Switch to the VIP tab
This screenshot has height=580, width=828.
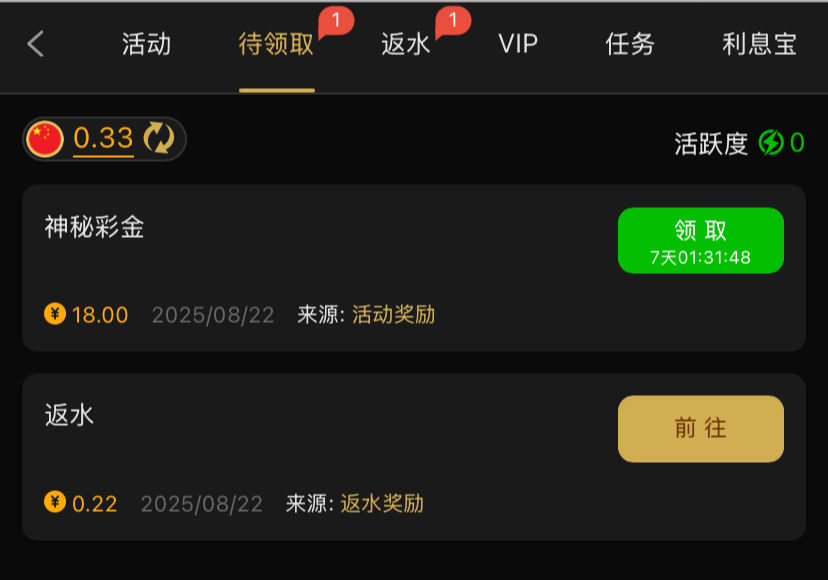(518, 44)
